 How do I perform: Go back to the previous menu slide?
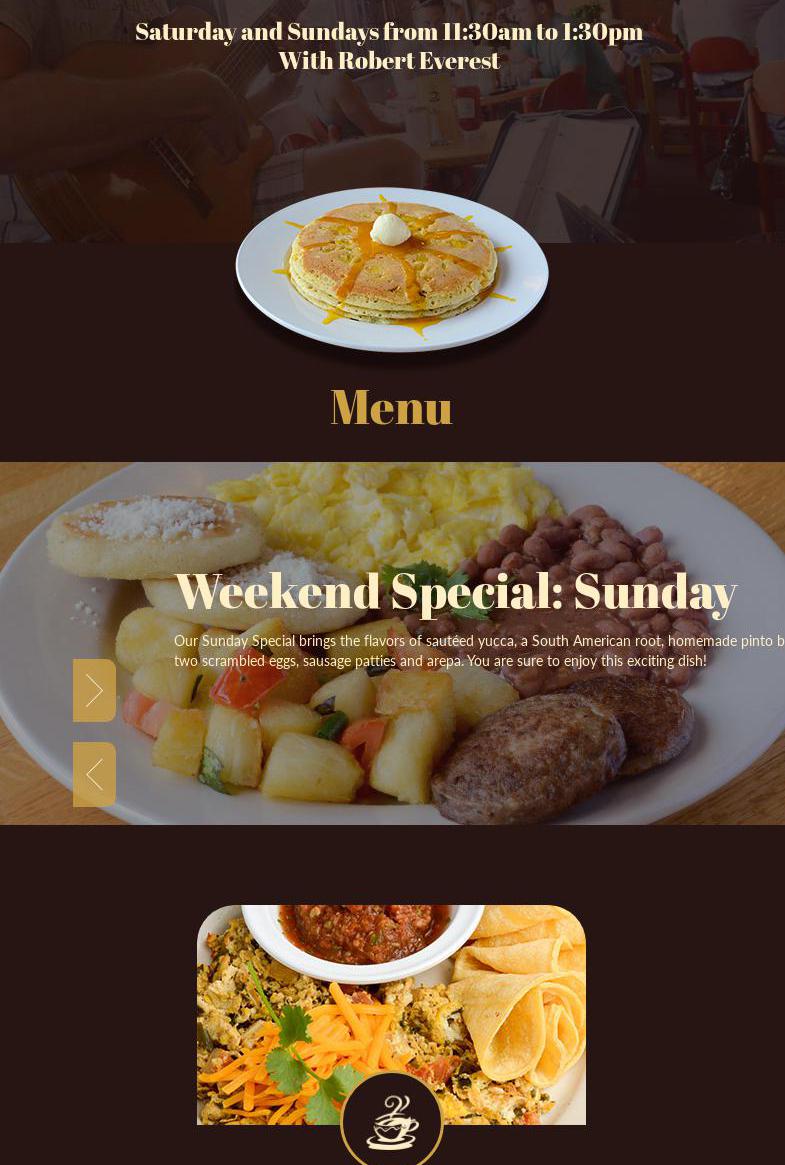click(x=94, y=774)
